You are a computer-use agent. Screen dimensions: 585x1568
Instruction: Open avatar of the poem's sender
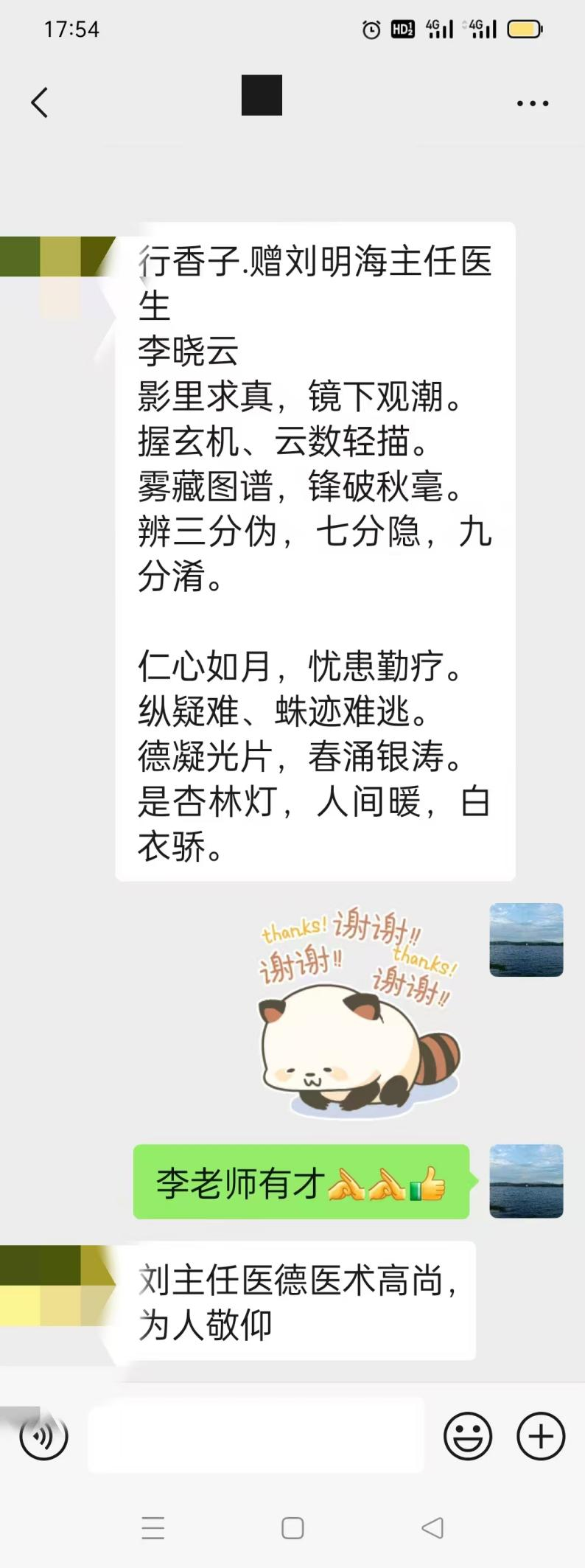click(59, 265)
